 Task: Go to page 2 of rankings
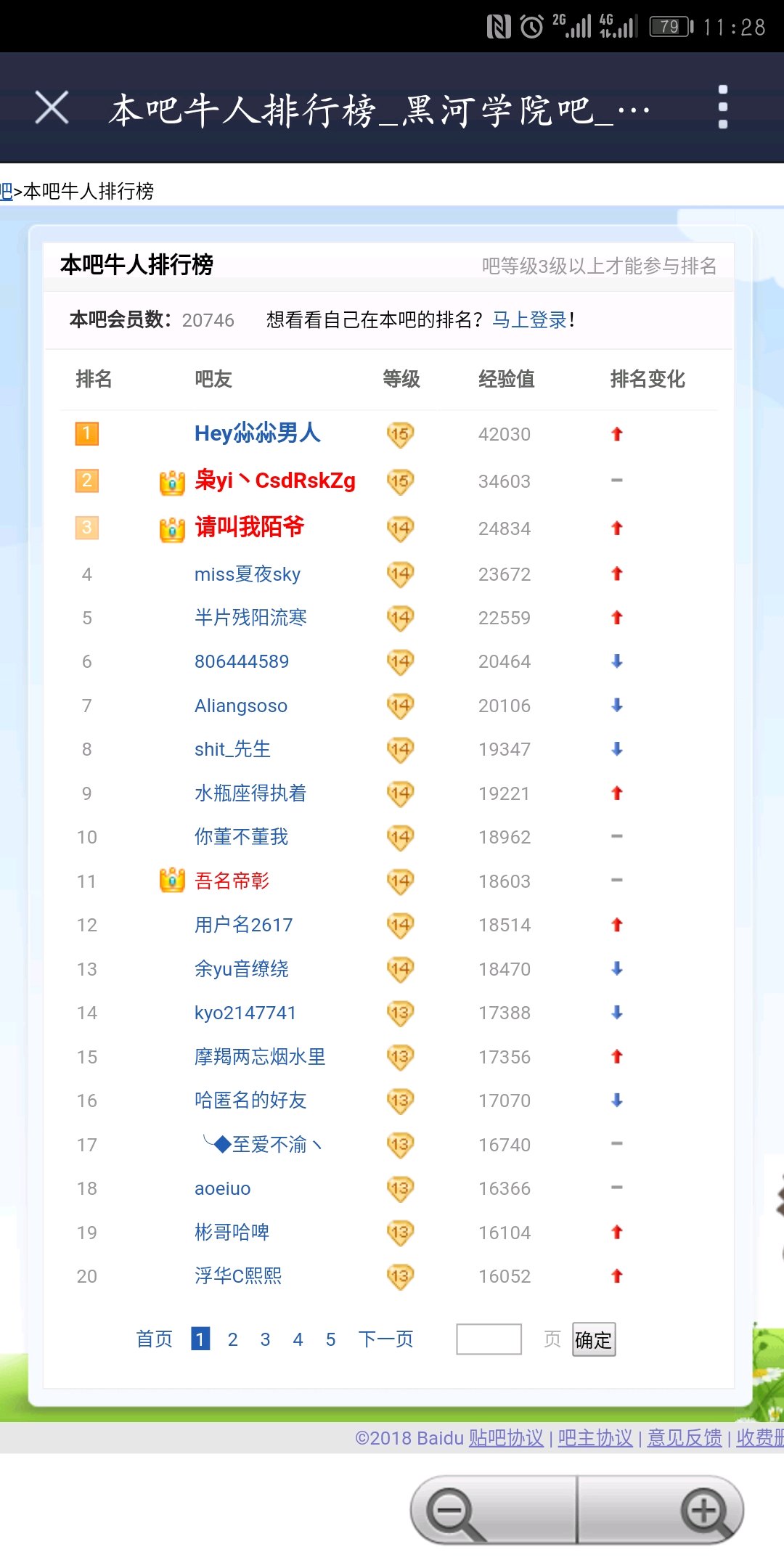[x=232, y=1339]
